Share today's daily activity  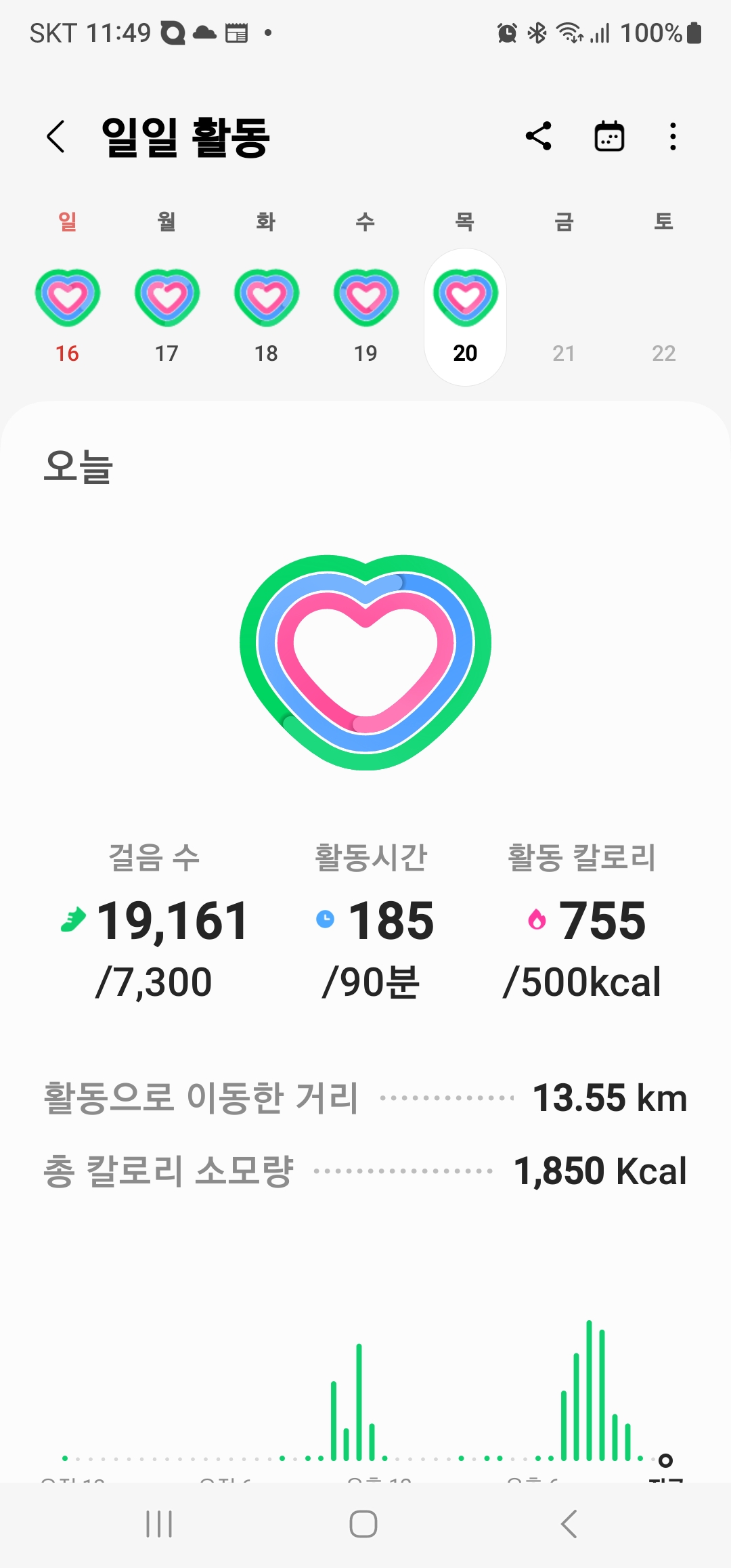coord(539,137)
